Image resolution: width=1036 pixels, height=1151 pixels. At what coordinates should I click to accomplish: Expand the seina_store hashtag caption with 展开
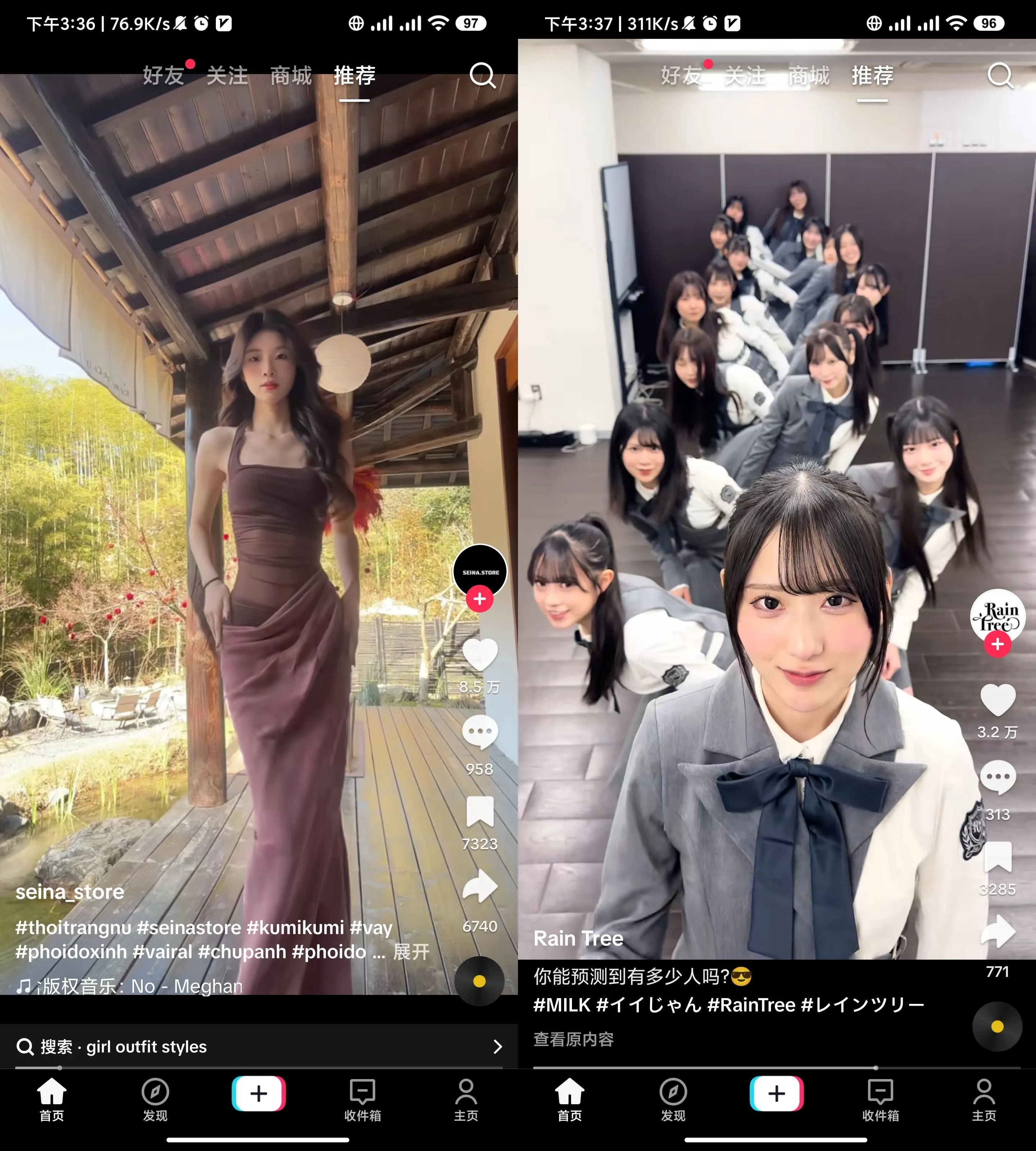tap(411, 952)
